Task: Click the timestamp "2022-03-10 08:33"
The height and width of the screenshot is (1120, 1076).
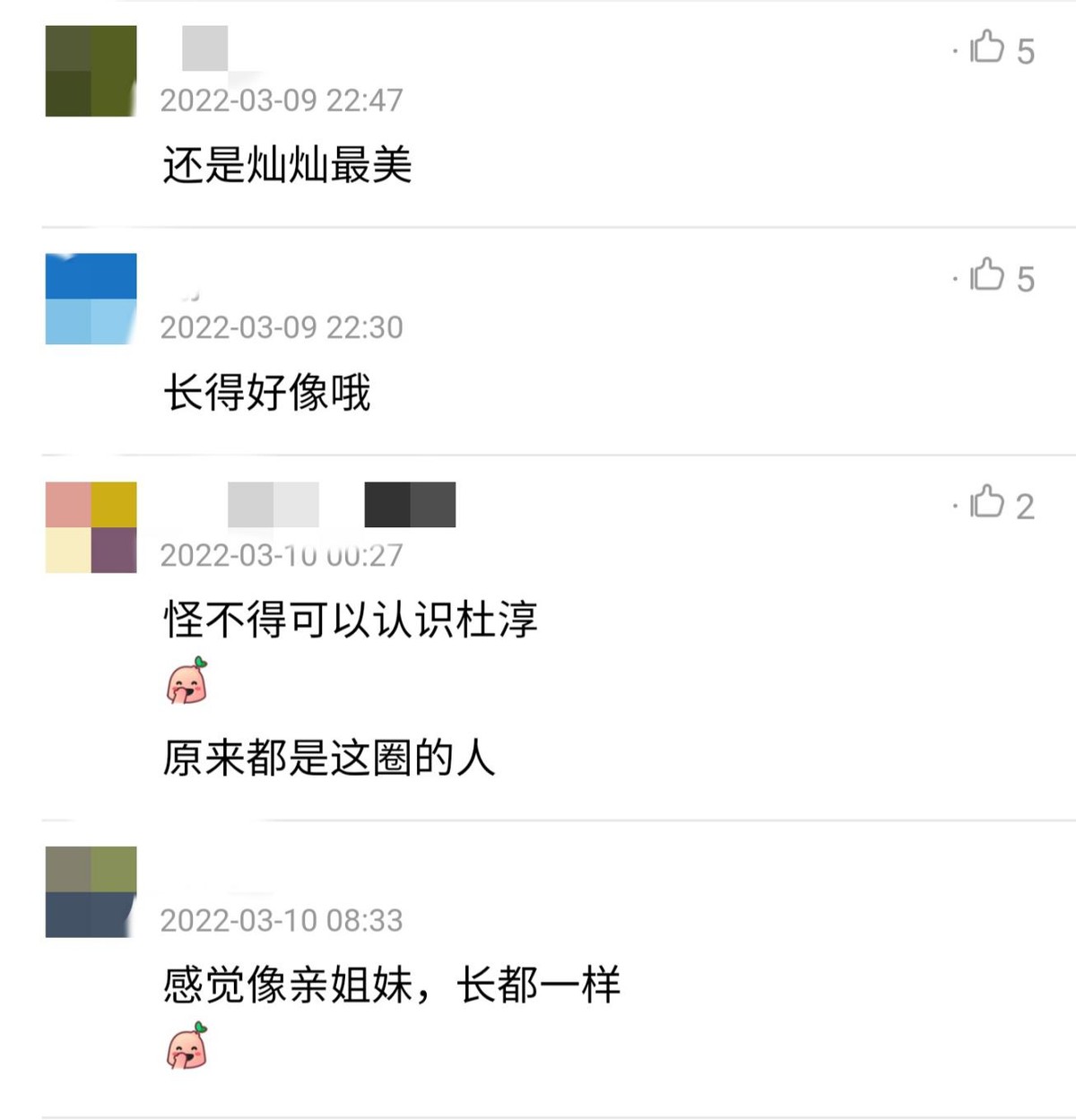Action: point(282,920)
